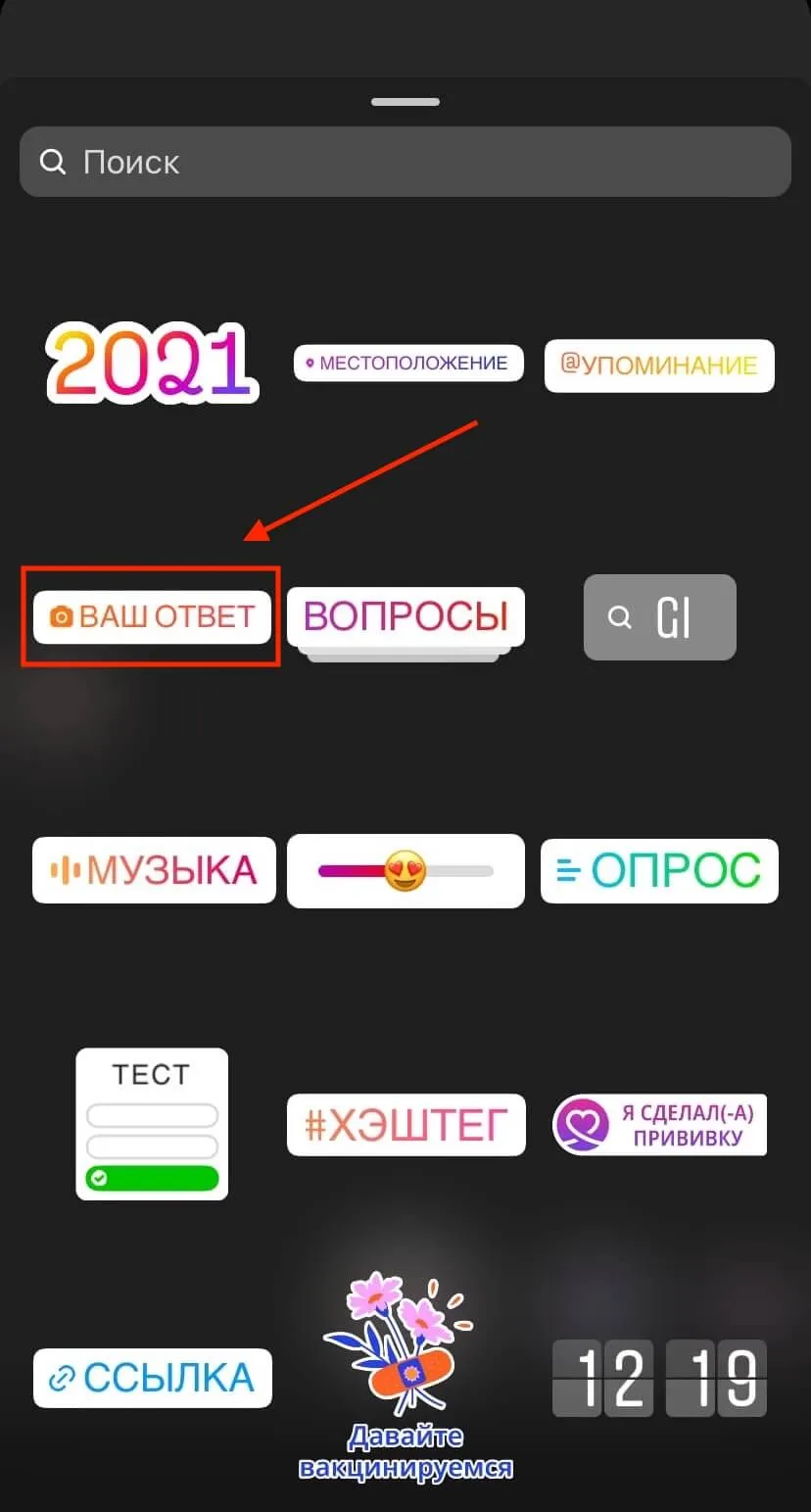Pick the Давайте вакцинируемся flower sticker
The image size is (811, 1512).
point(405,1377)
